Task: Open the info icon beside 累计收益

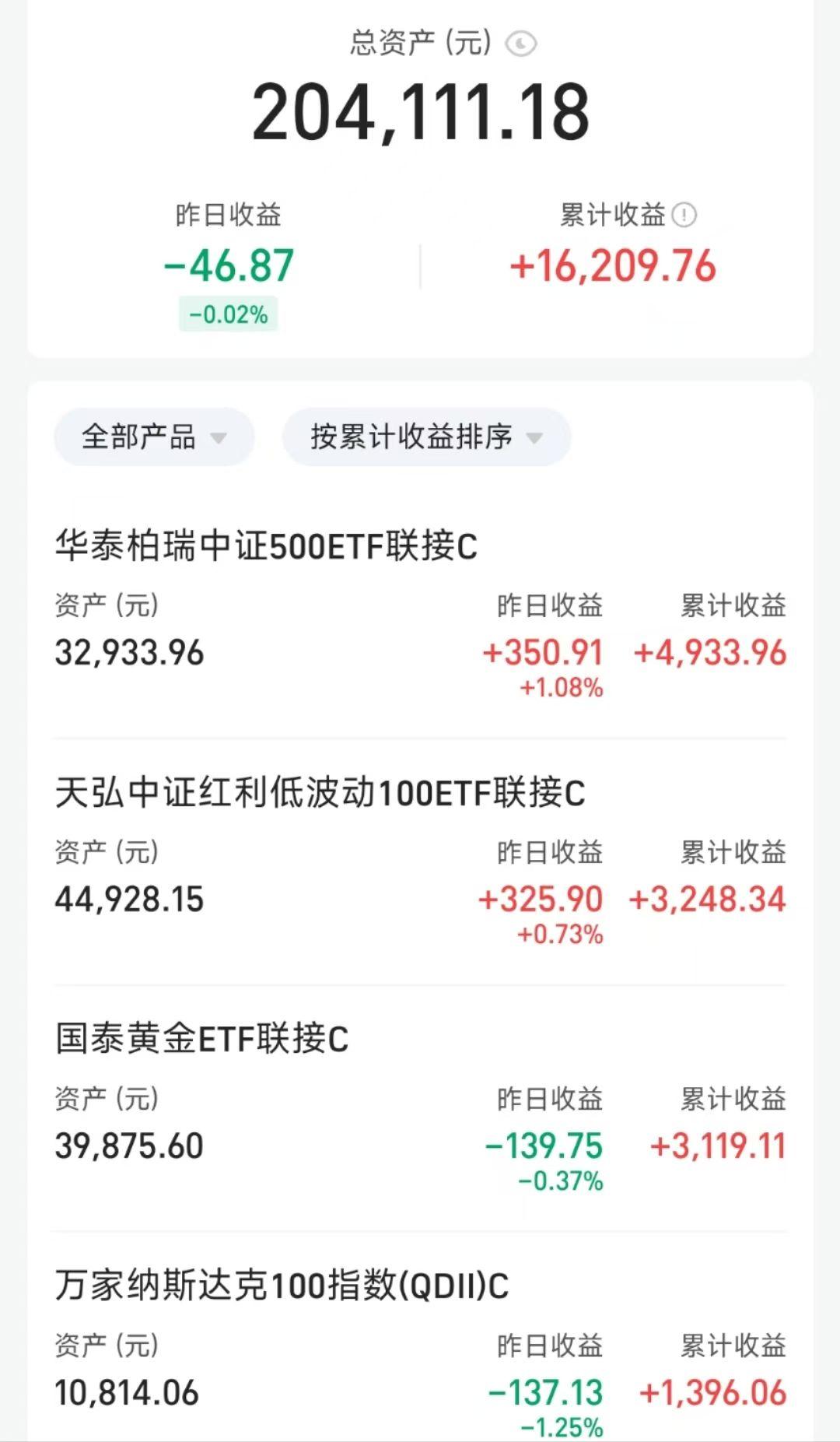Action: (684, 215)
